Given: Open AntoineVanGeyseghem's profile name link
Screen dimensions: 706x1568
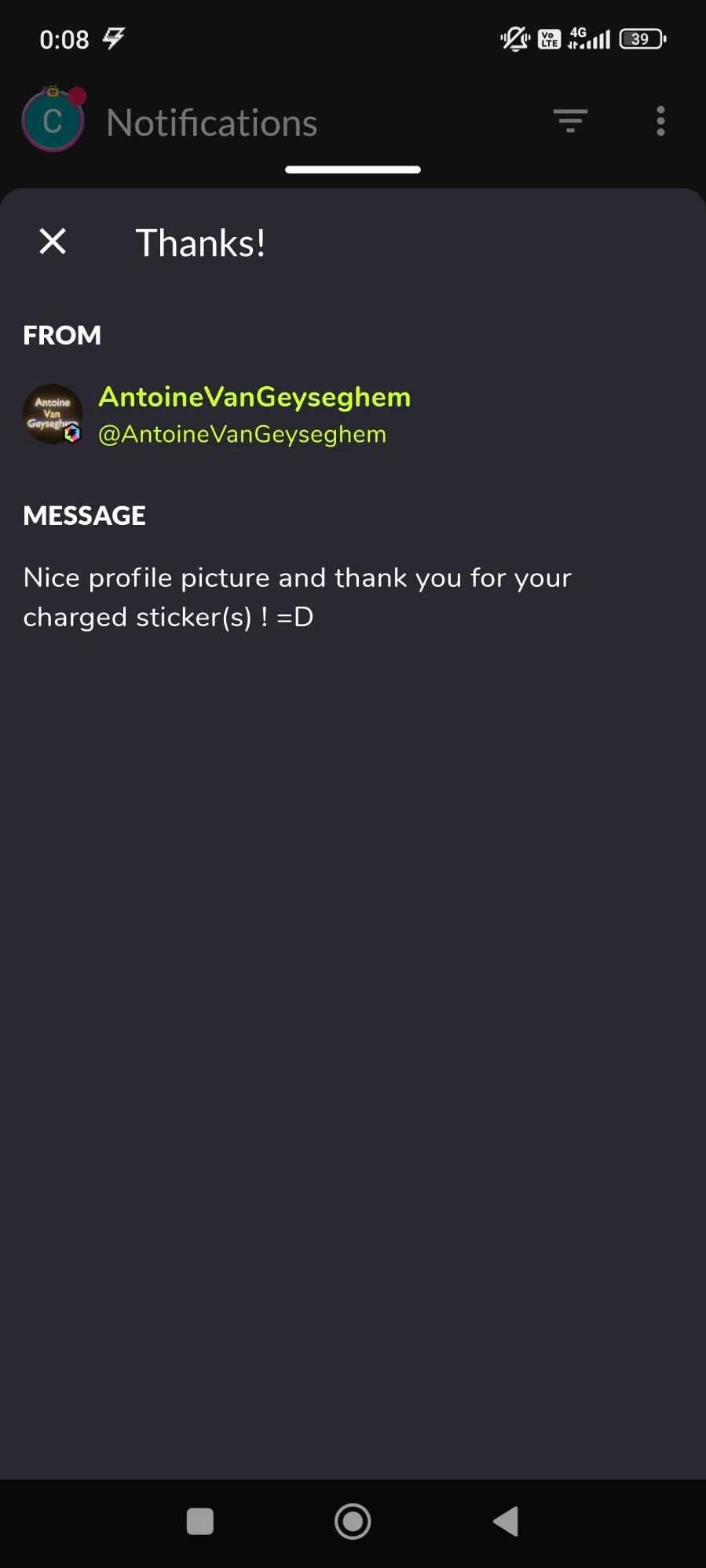Looking at the screenshot, I should pyautogui.click(x=254, y=397).
